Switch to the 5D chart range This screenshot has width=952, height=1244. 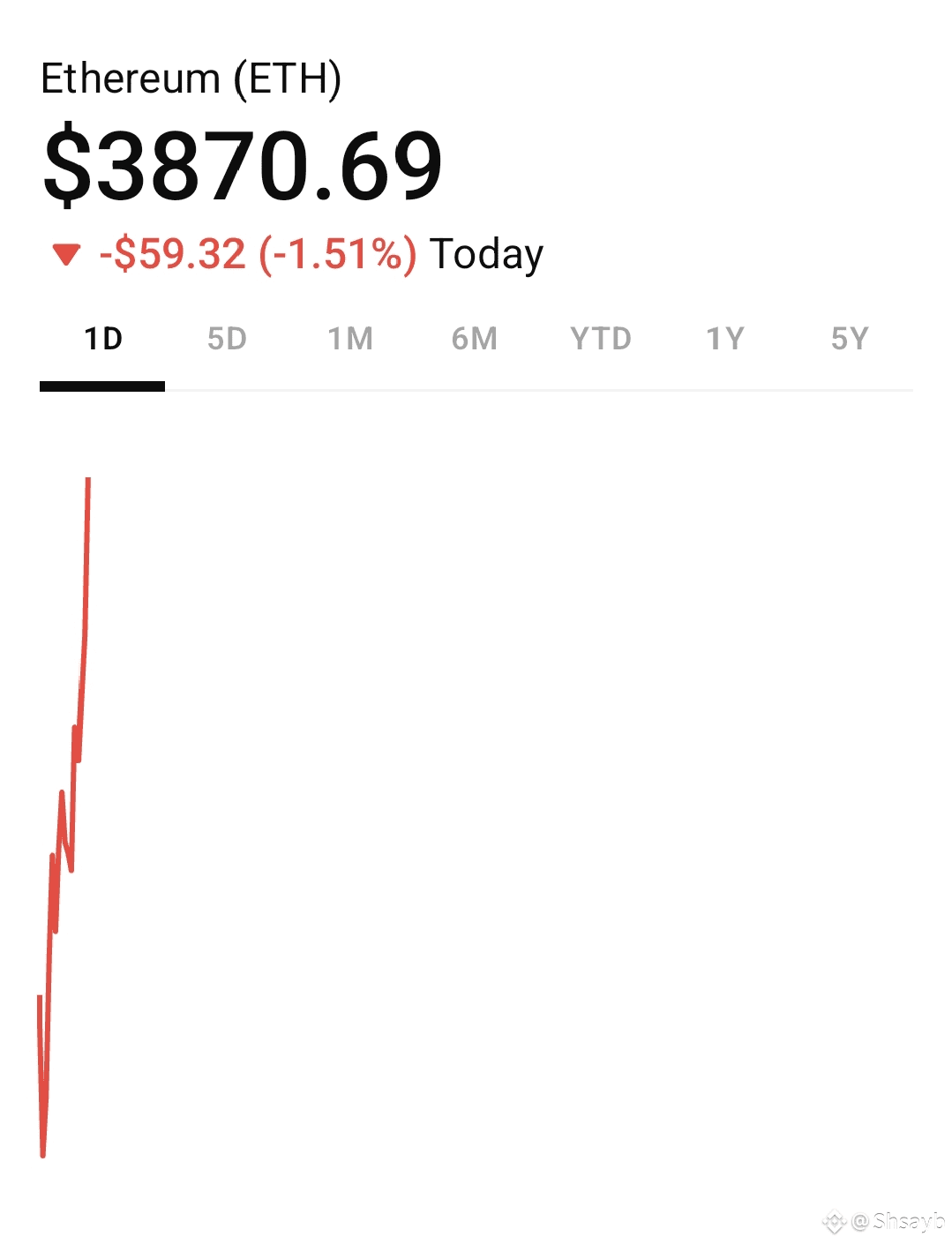pos(227,339)
